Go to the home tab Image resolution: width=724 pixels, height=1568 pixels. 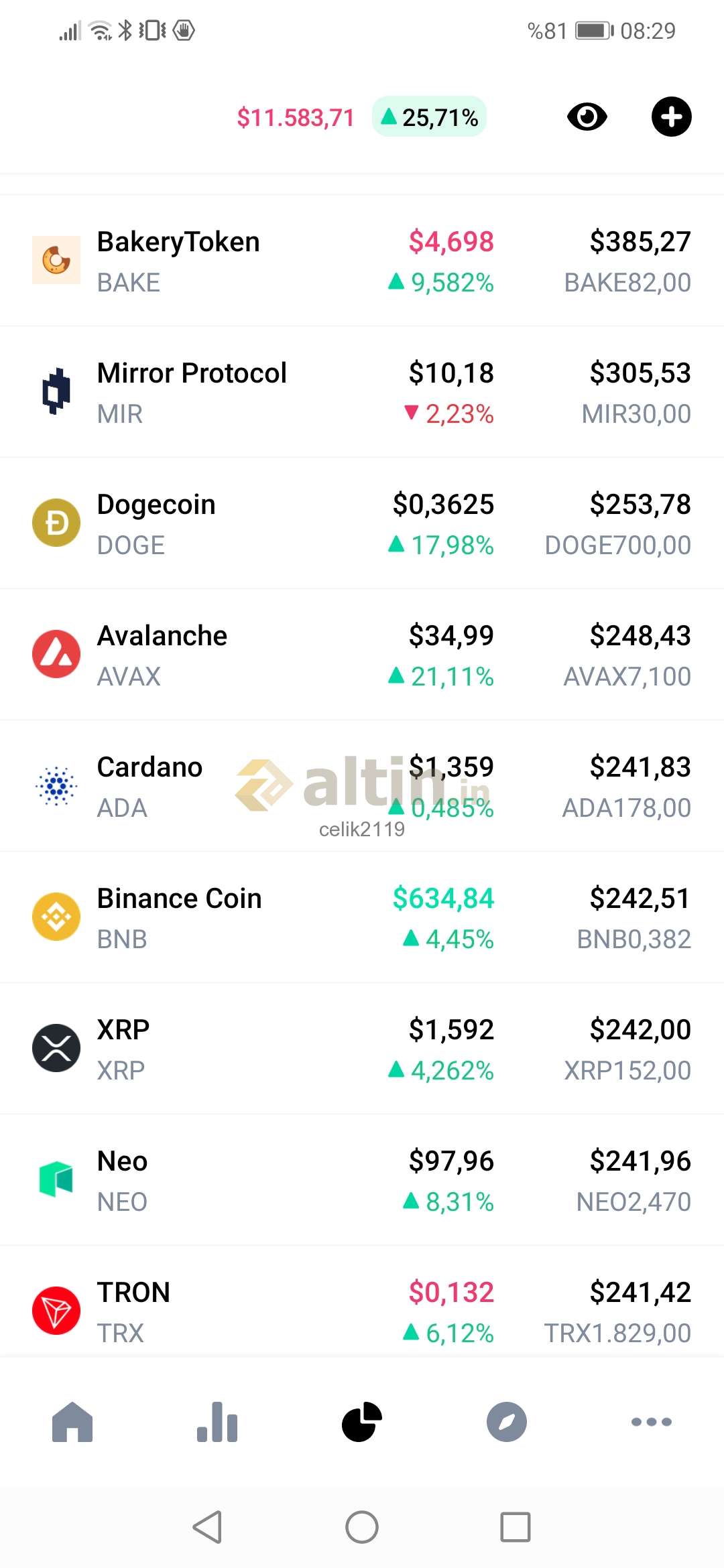tap(72, 1421)
